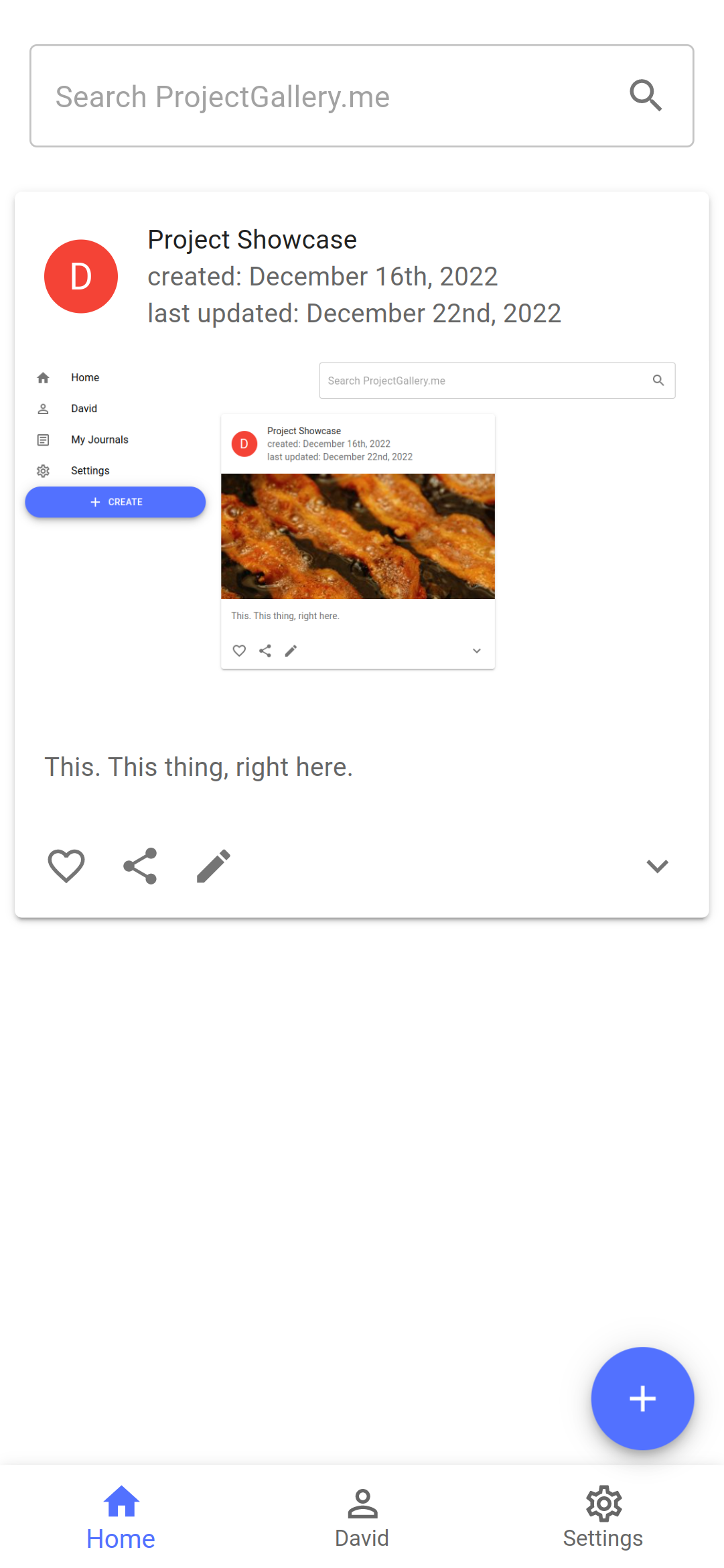Switch to the Home tab

[121, 1518]
